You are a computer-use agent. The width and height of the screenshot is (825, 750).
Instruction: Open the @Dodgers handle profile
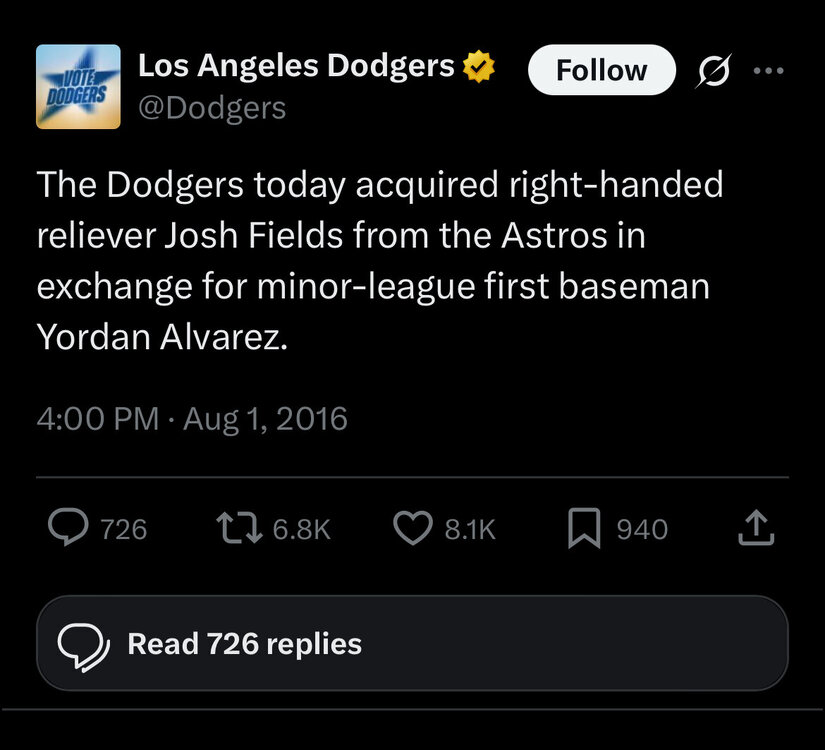click(x=211, y=108)
